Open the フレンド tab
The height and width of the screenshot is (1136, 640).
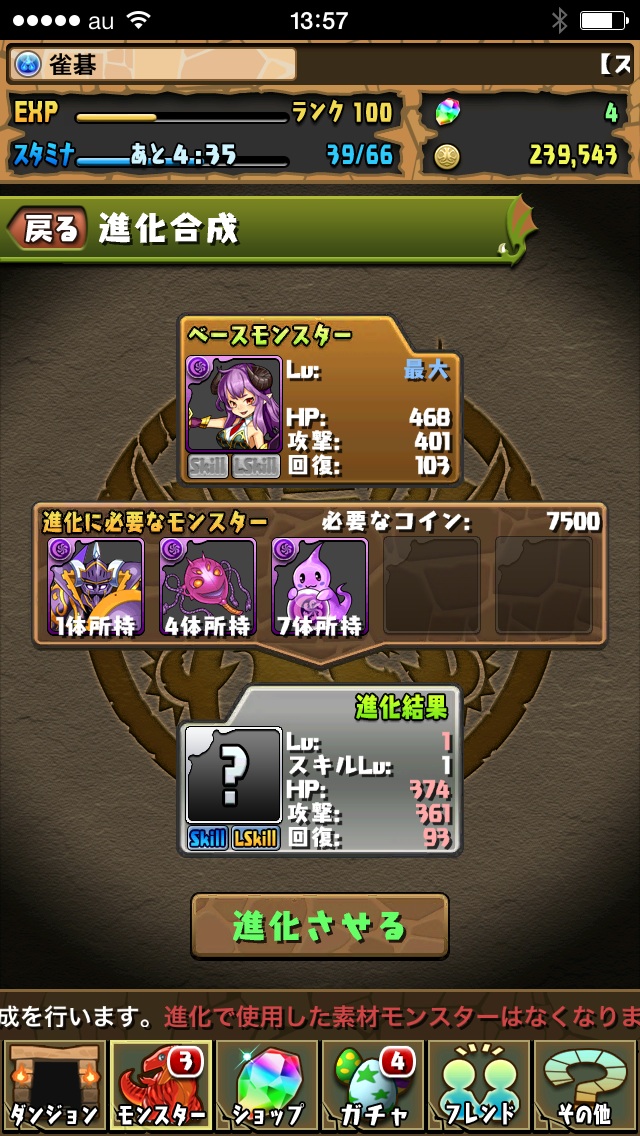pyautogui.click(x=478, y=1086)
